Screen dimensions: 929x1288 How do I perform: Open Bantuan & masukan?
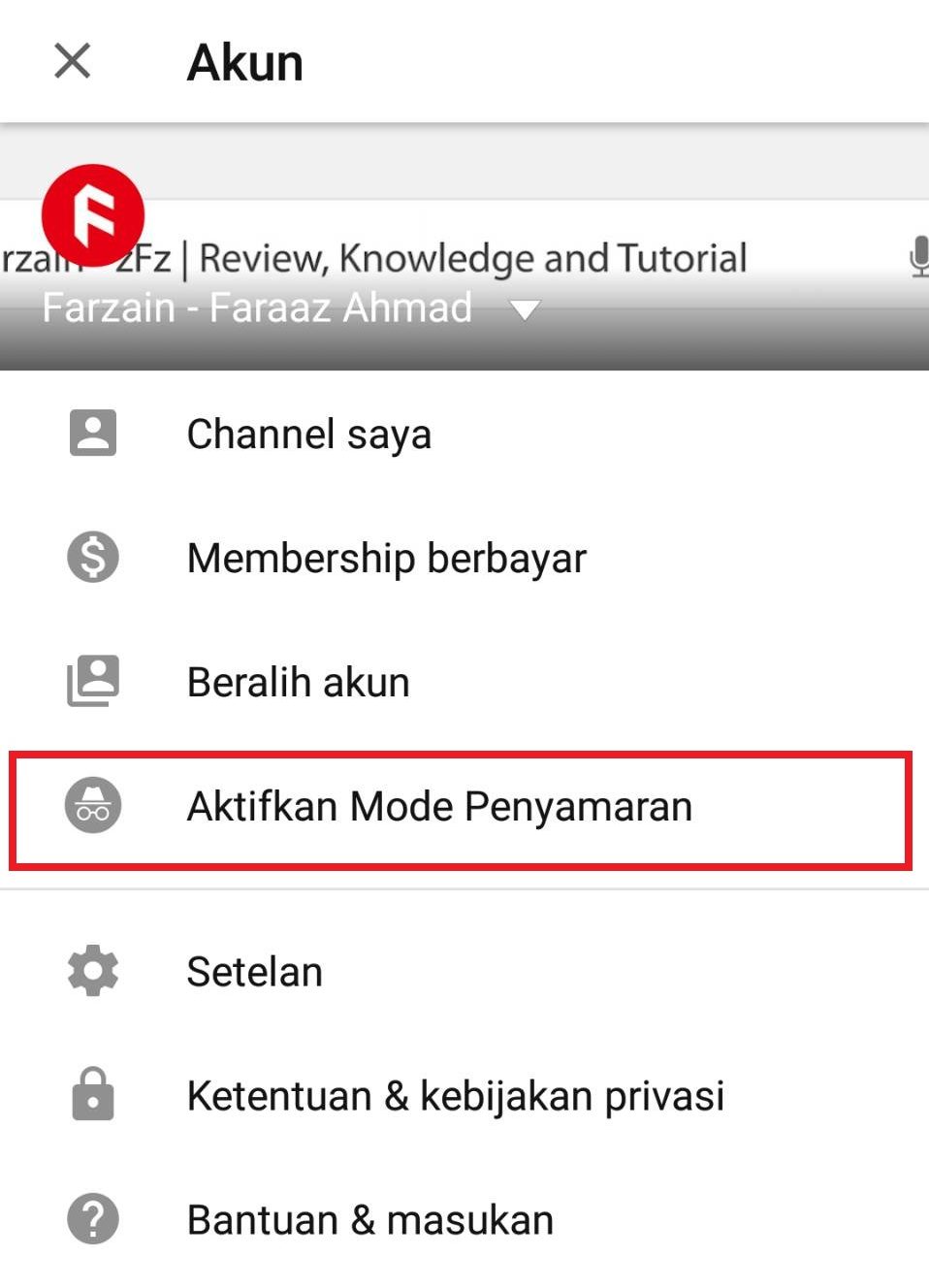369,1220
